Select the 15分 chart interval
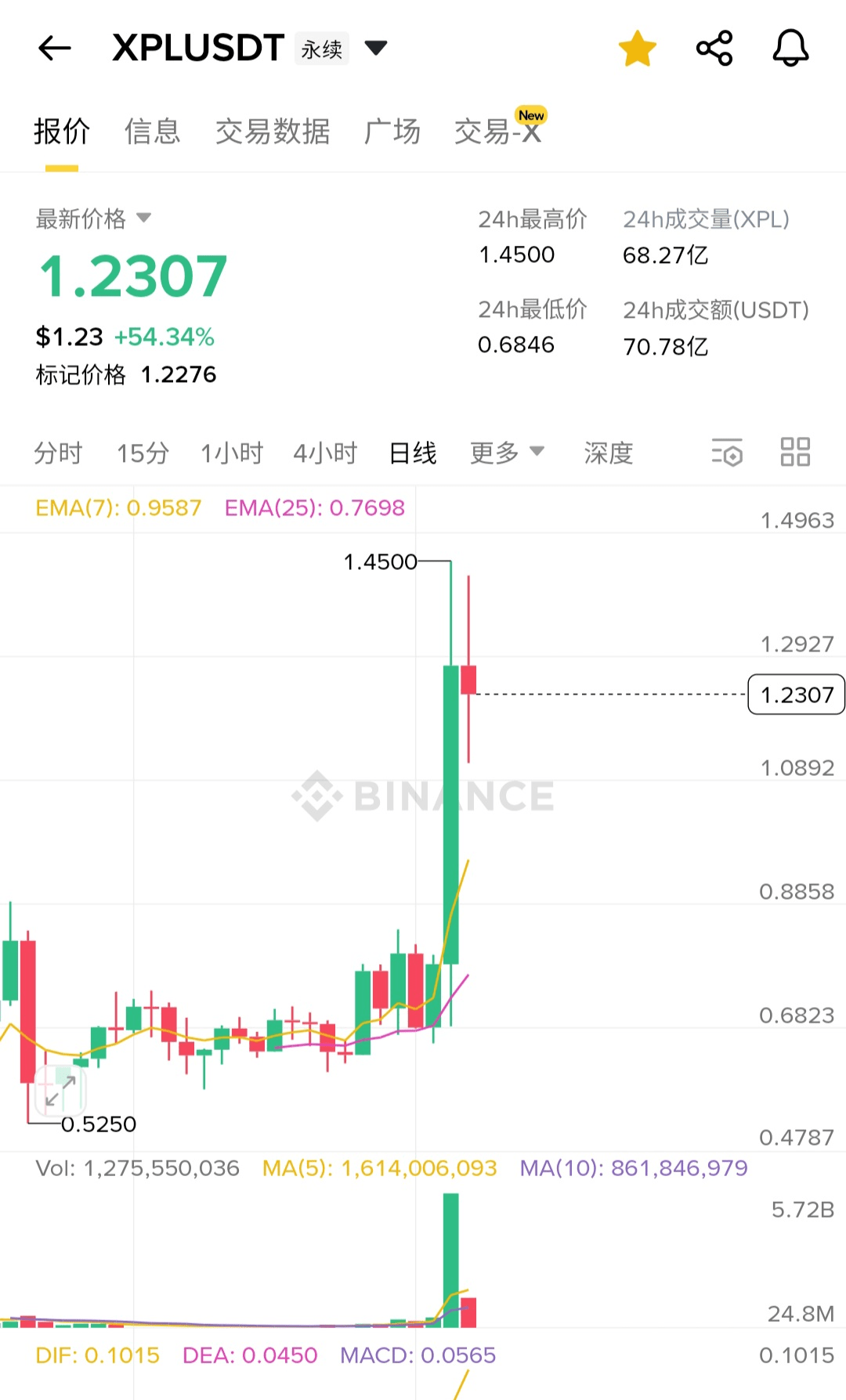Screen dimensions: 846x1400 (x=143, y=453)
